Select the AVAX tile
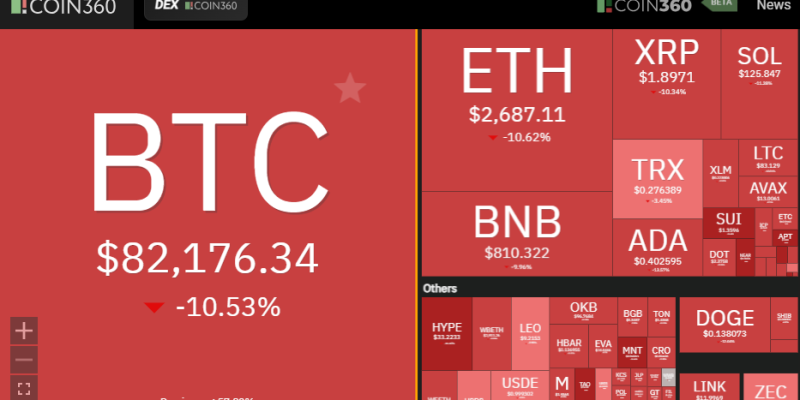 (x=768, y=192)
